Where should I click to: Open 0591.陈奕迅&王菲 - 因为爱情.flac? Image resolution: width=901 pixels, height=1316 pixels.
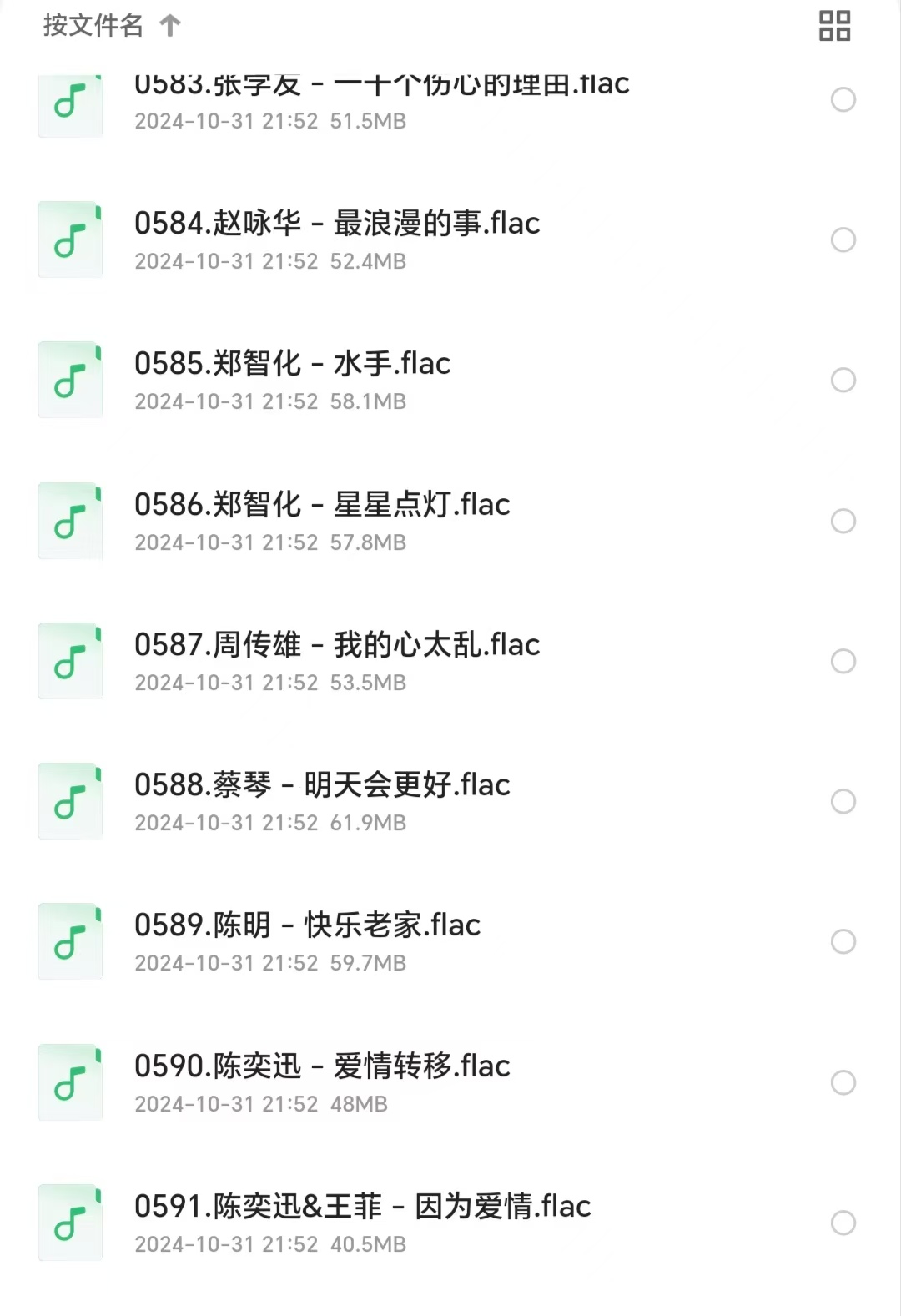coord(363,1223)
